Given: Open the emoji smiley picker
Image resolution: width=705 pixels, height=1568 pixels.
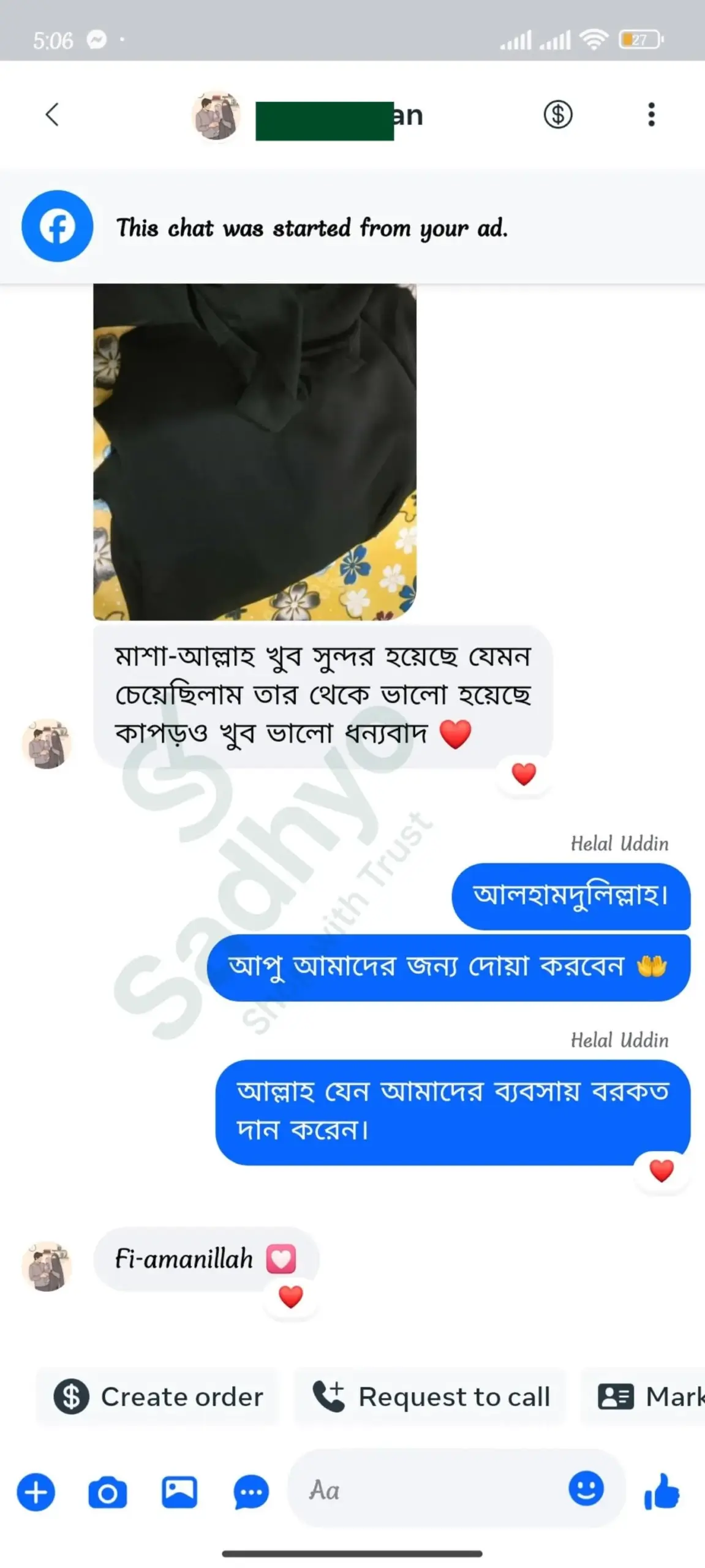Looking at the screenshot, I should click(x=586, y=1488).
